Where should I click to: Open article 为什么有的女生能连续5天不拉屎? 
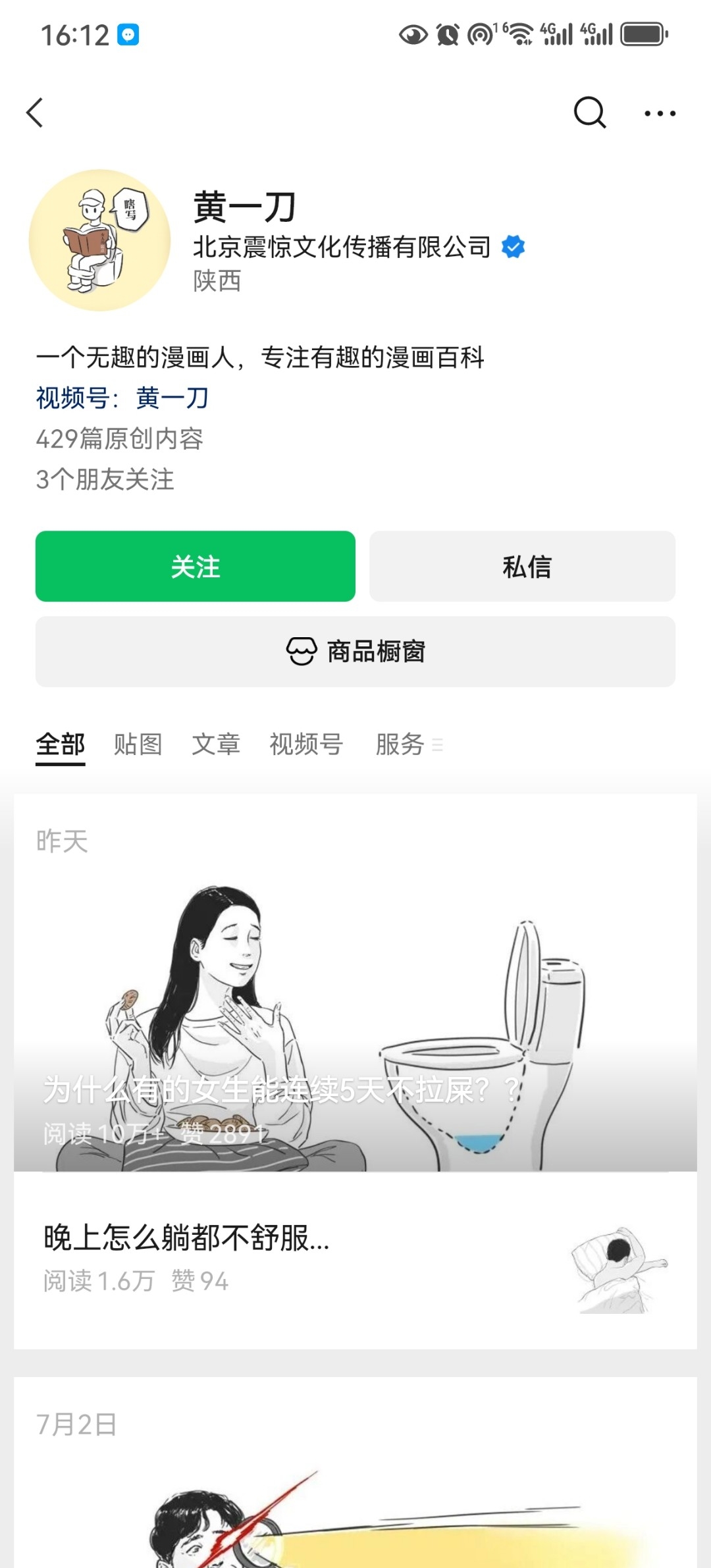point(355,1026)
